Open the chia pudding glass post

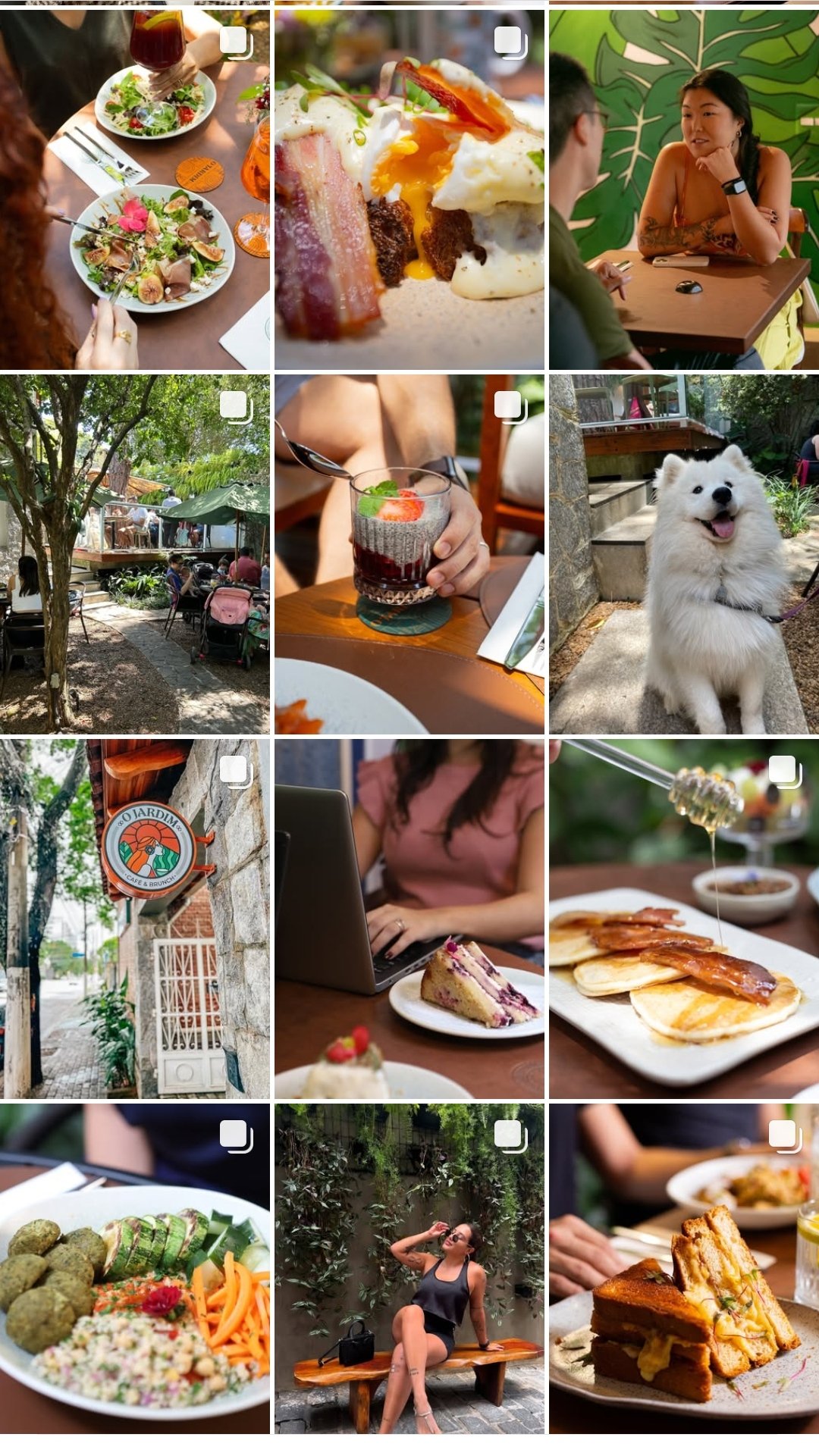point(409,553)
